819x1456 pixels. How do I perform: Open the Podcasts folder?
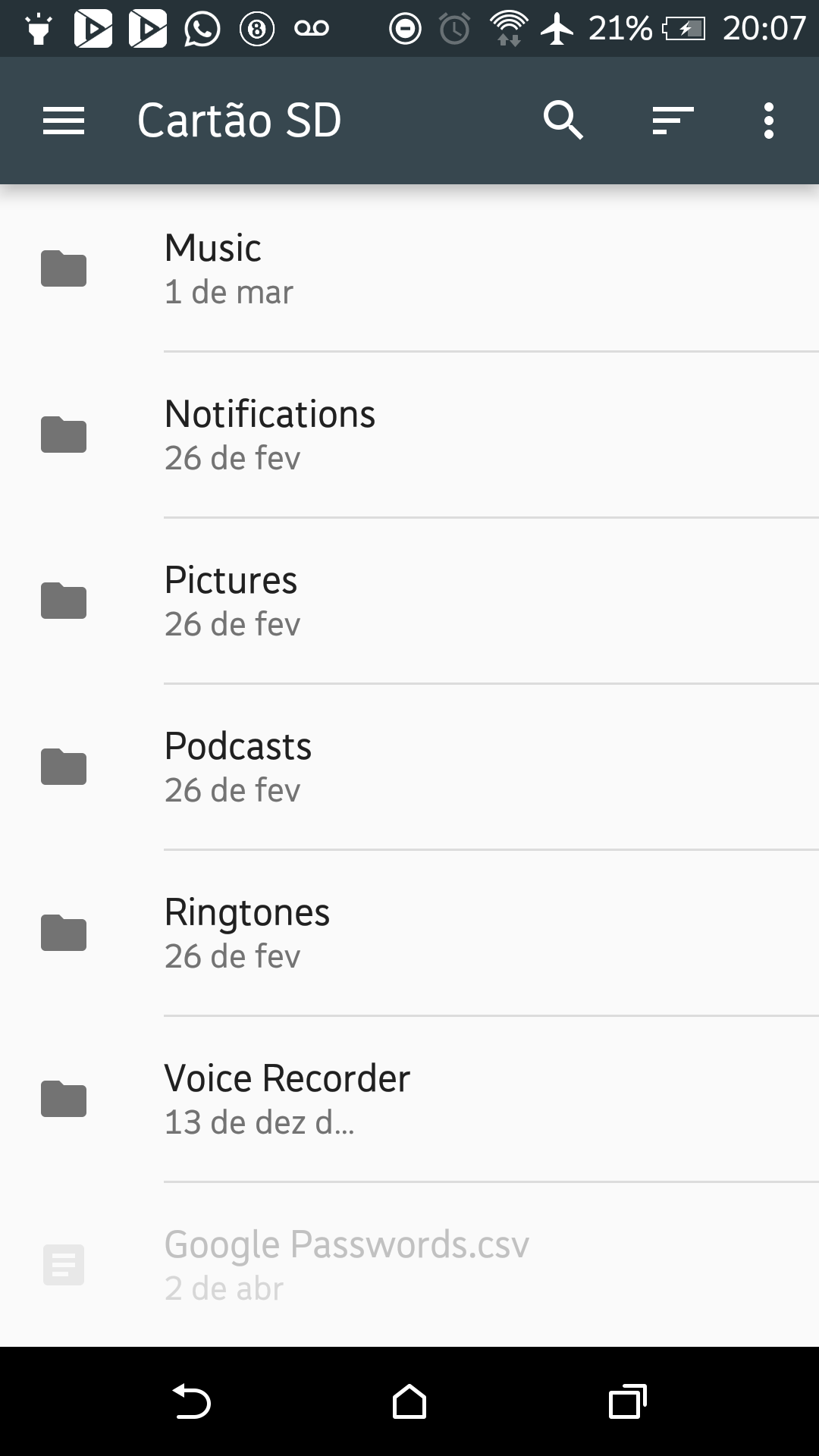(409, 767)
